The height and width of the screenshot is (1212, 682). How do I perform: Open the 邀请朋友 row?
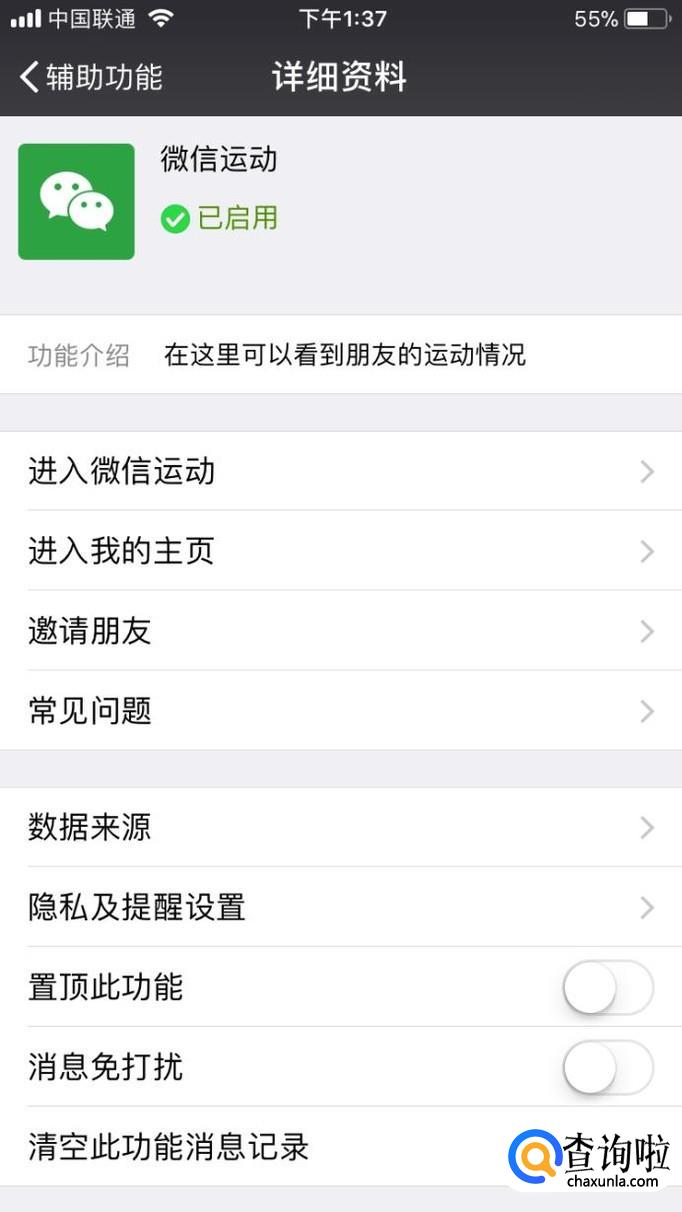pyautogui.click(x=340, y=631)
